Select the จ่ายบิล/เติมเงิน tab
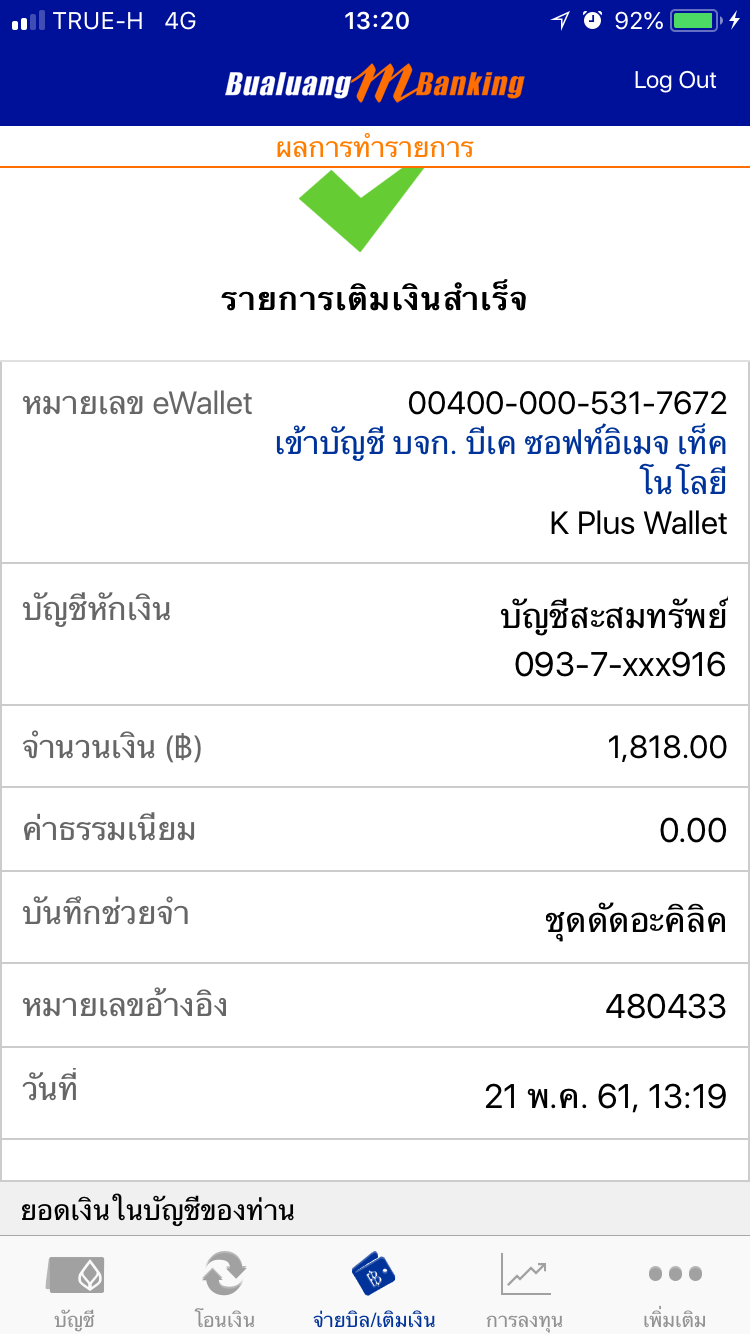 click(375, 1286)
